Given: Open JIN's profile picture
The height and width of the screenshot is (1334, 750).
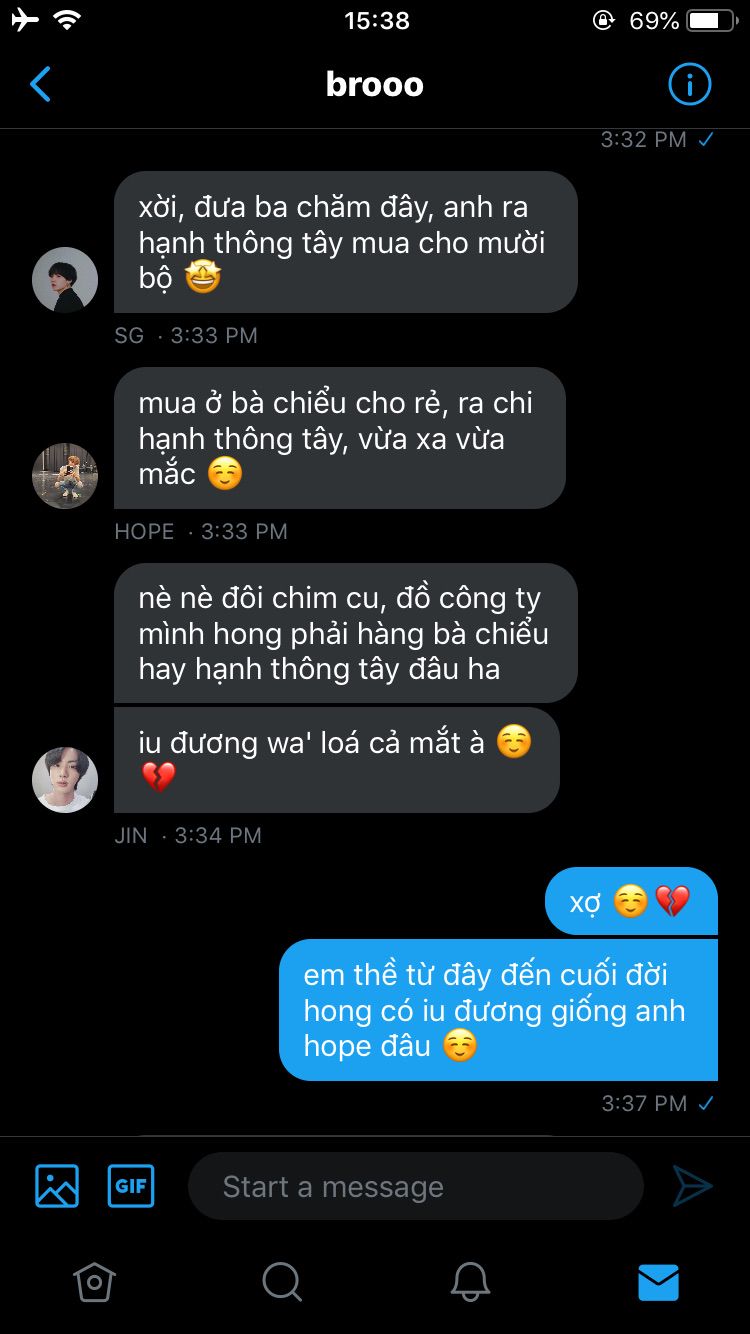Looking at the screenshot, I should [x=65, y=780].
